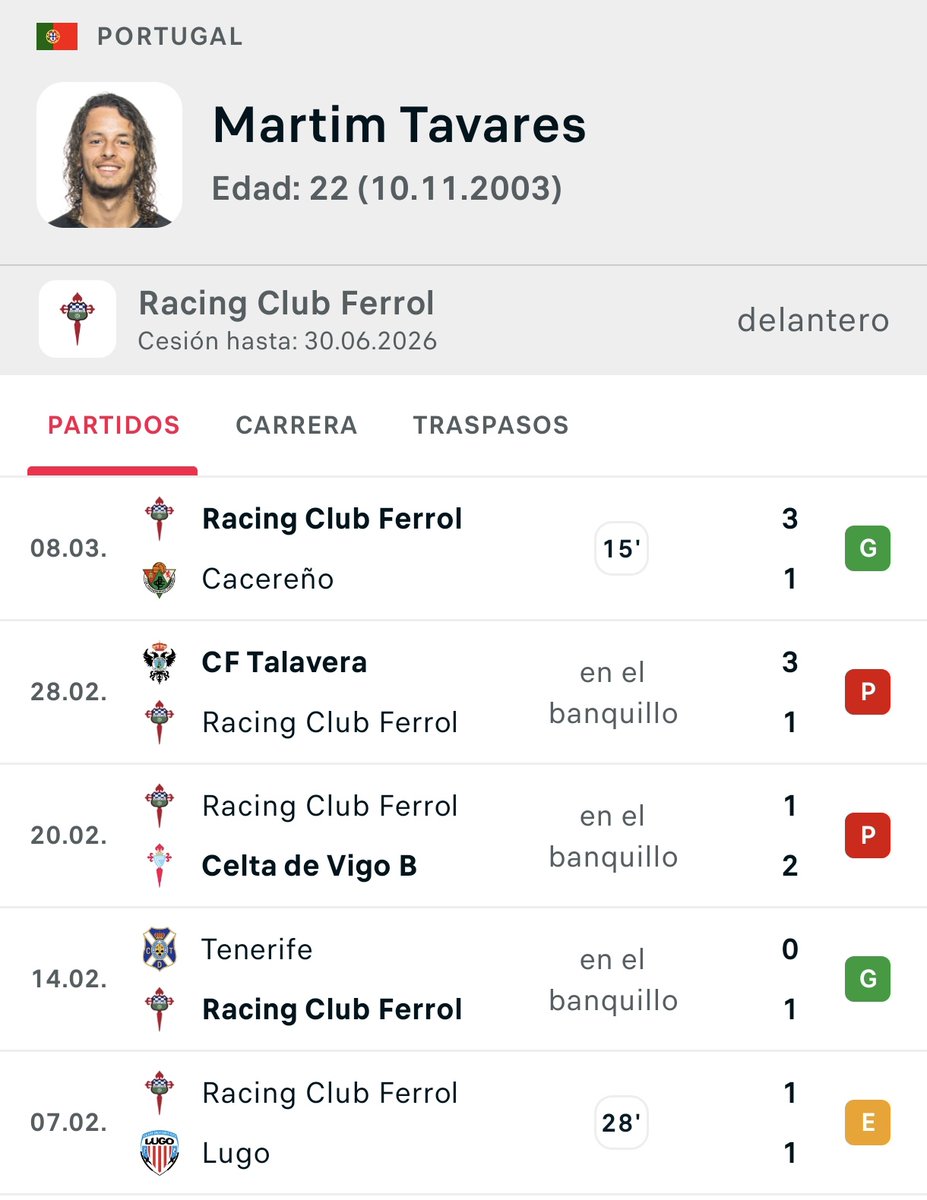Screen dimensions: 927x1200
Task: Select the Partidos tab
Action: (114, 425)
